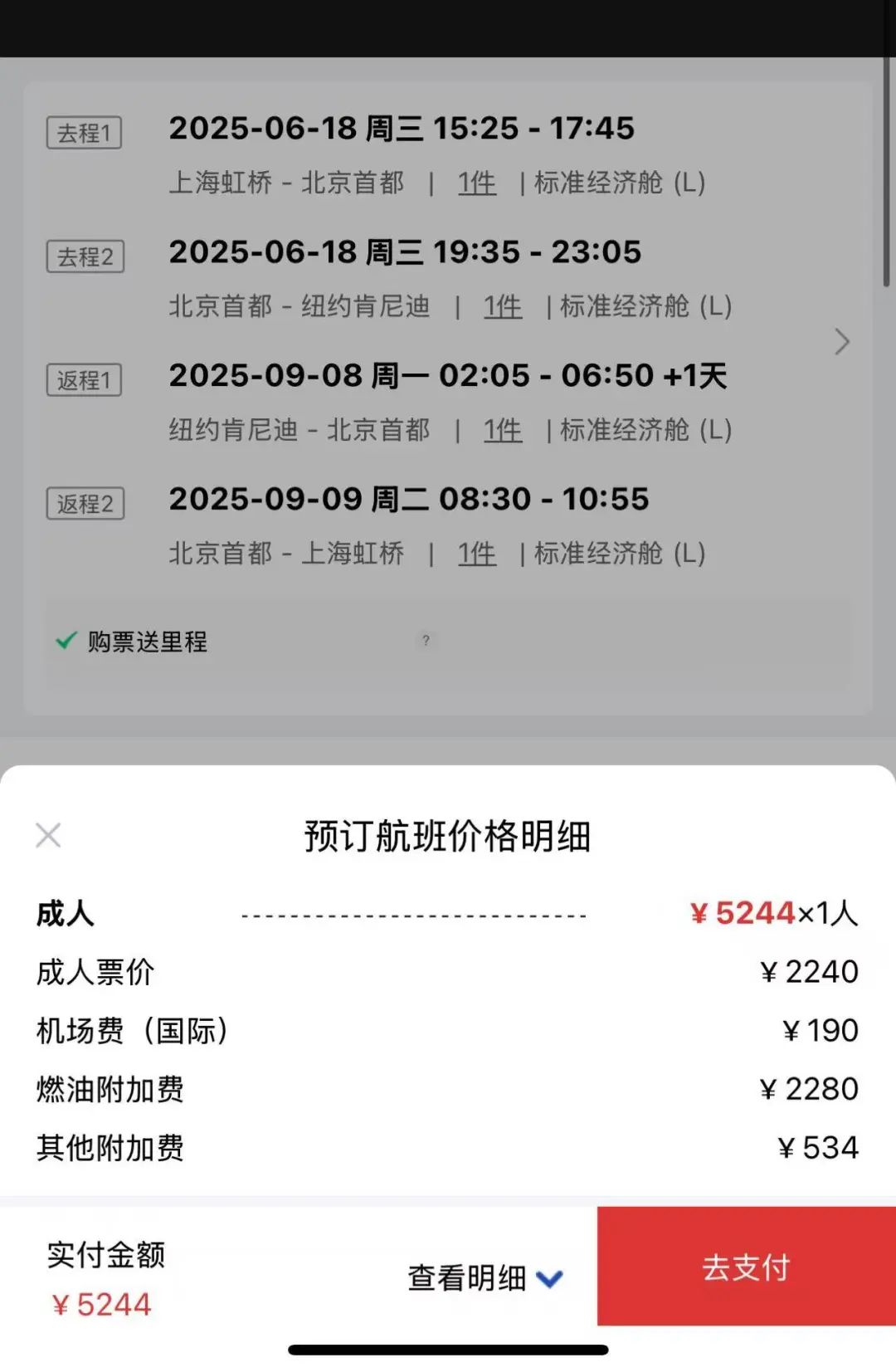Screen dimensions: 896x1372
Task: Collapse the 查看明细 price breakdown
Action: 485,1278
